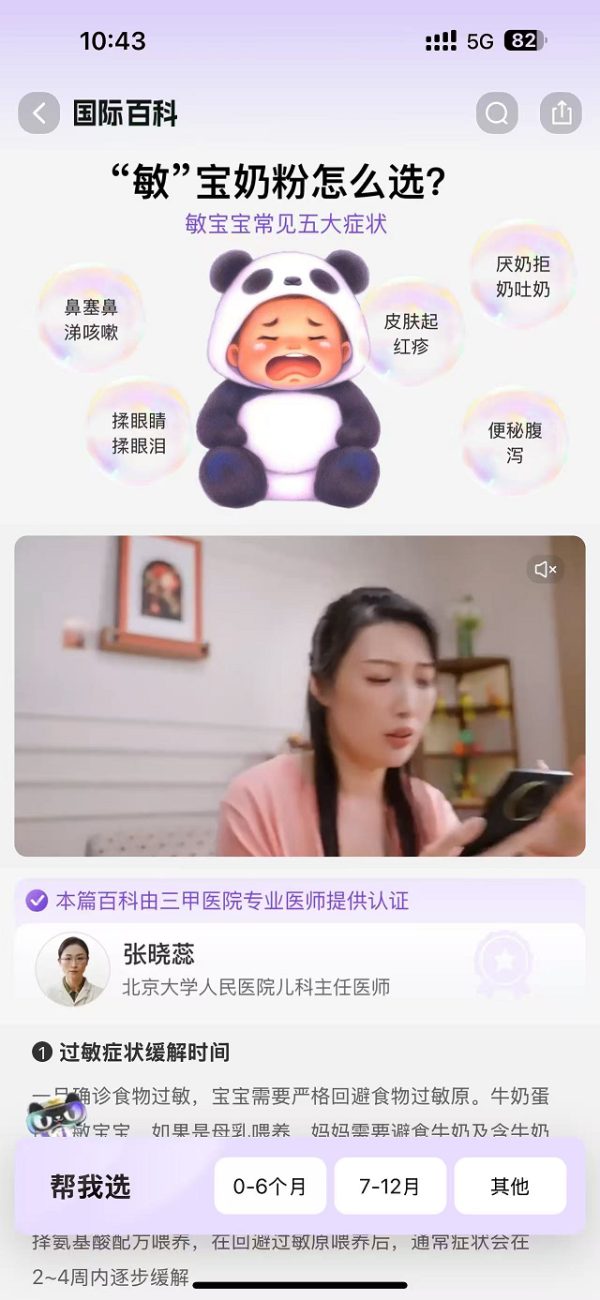Tap the panda assistant mascot icon
Image resolution: width=600 pixels, height=1300 pixels.
[x=56, y=1116]
